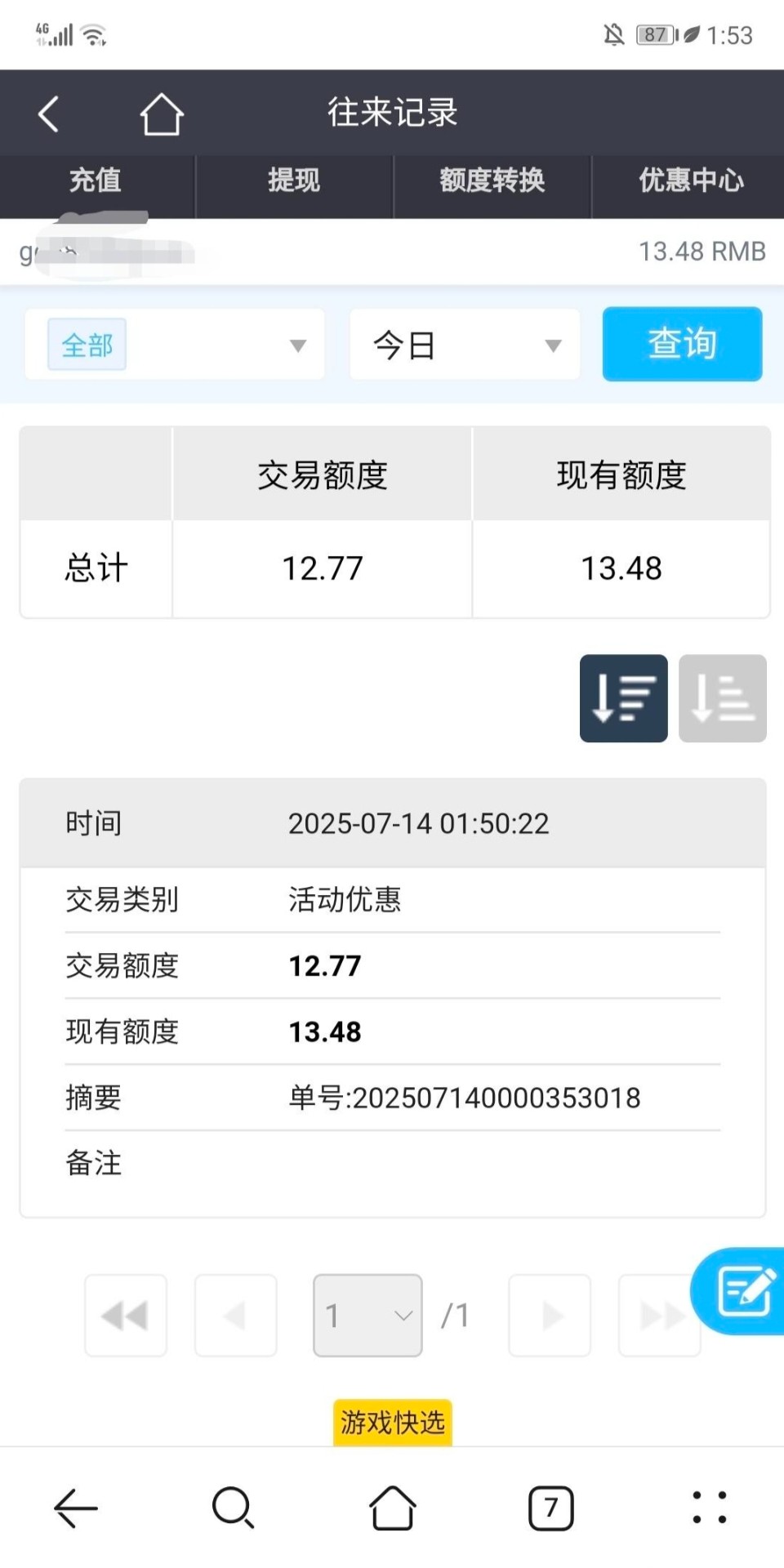This screenshot has height=1568, width=784.
Task: Switch to the 充值 tab
Action: point(96,180)
